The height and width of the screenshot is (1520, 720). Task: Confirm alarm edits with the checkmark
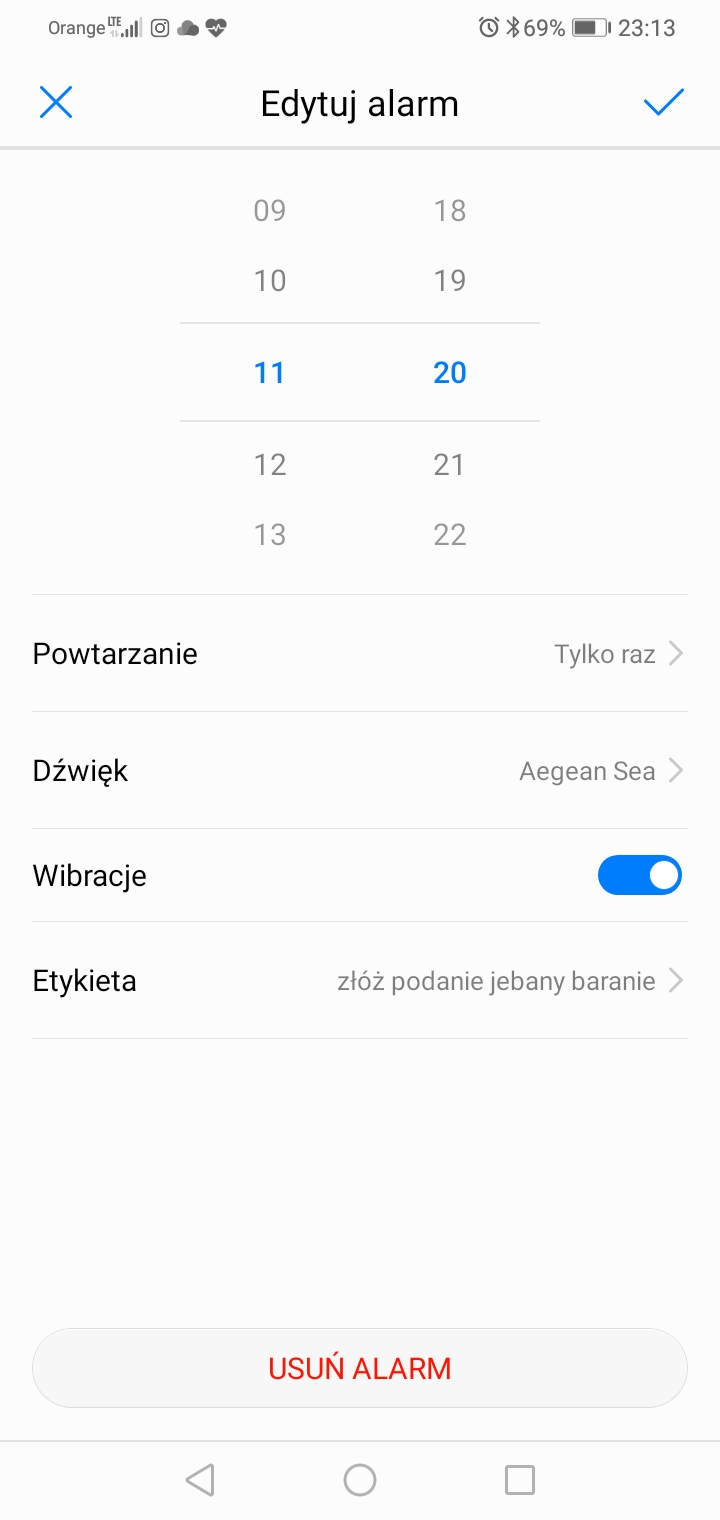tap(663, 102)
